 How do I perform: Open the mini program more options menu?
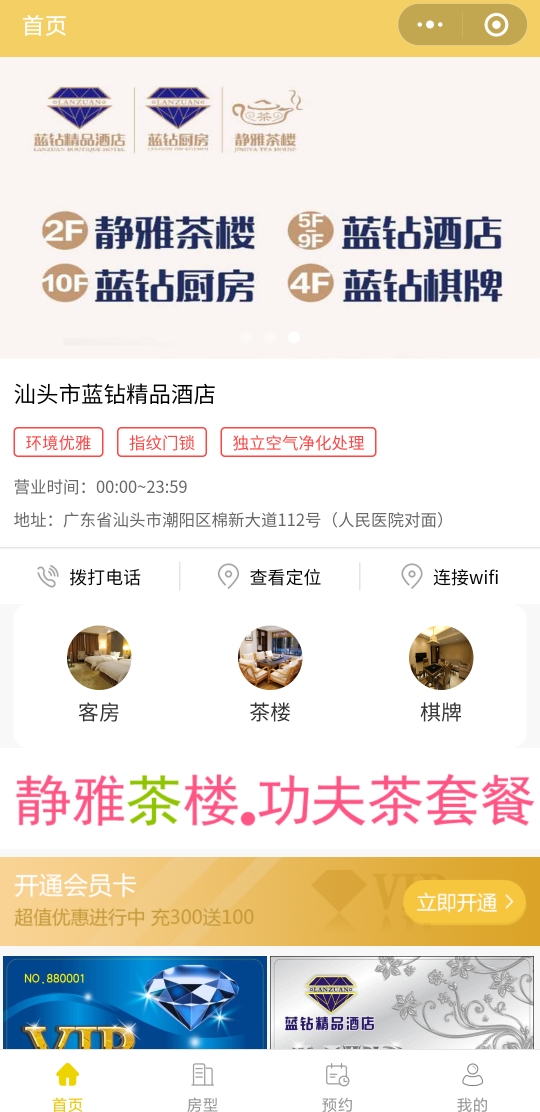coord(430,25)
